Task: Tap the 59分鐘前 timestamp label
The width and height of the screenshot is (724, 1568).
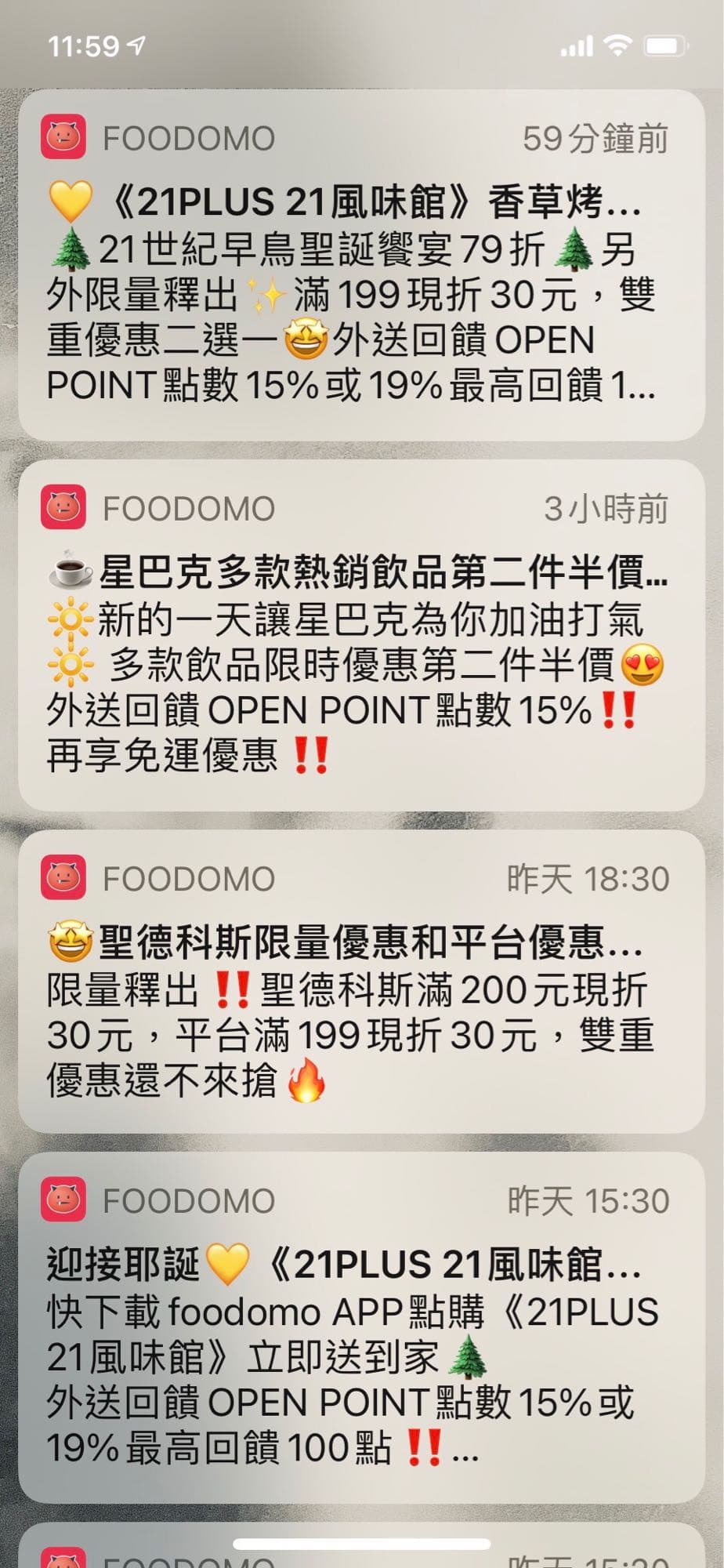Action: tap(594, 139)
